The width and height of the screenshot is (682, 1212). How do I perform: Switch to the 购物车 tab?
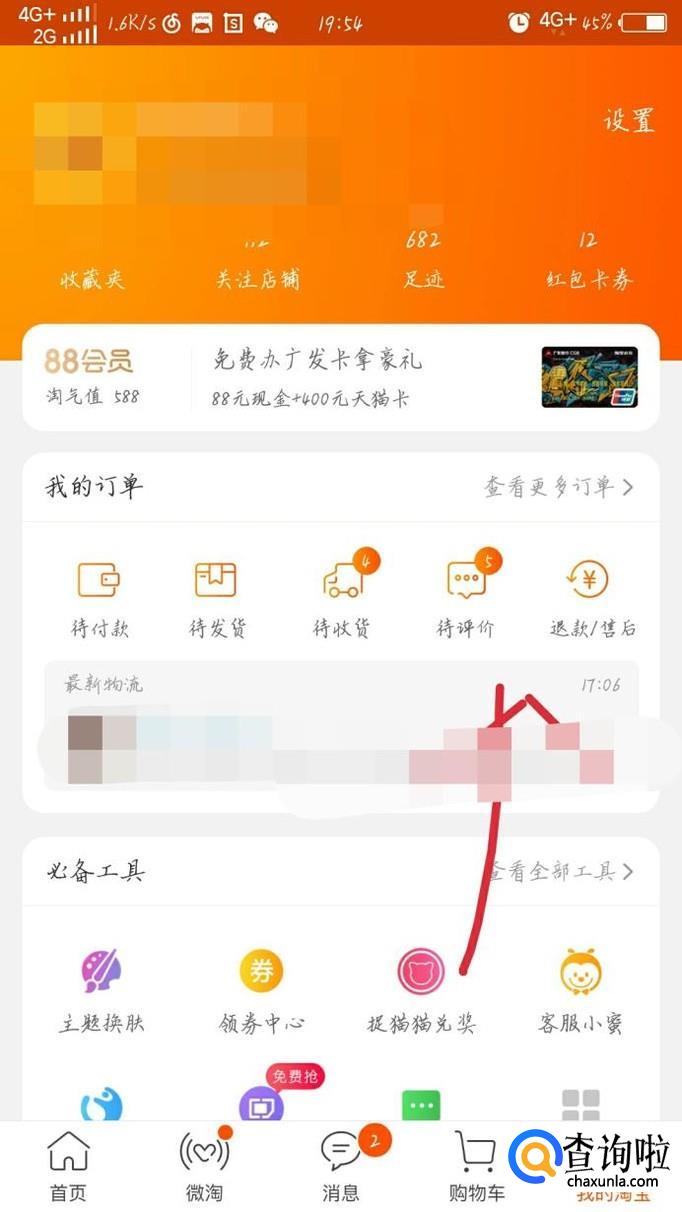coord(476,1166)
